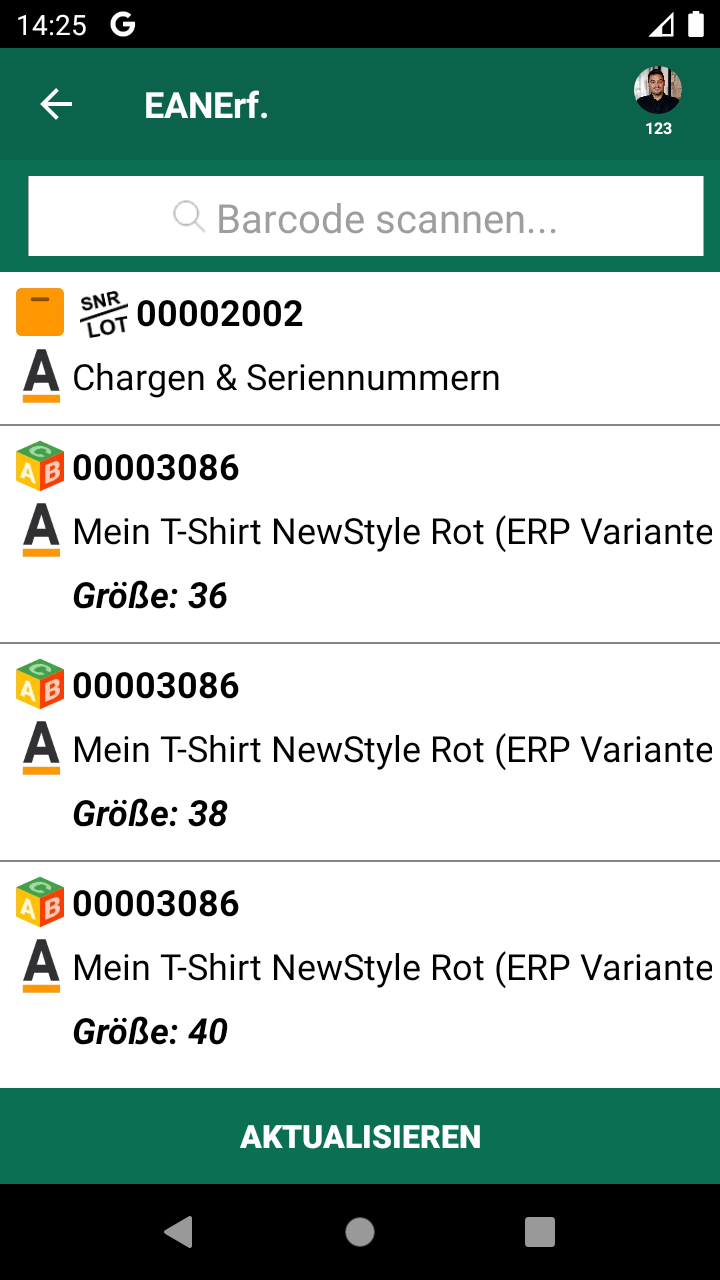The image size is (720, 1280).
Task: Select T-Shirt NewStyle Rot Größe 36
Action: [x=360, y=533]
